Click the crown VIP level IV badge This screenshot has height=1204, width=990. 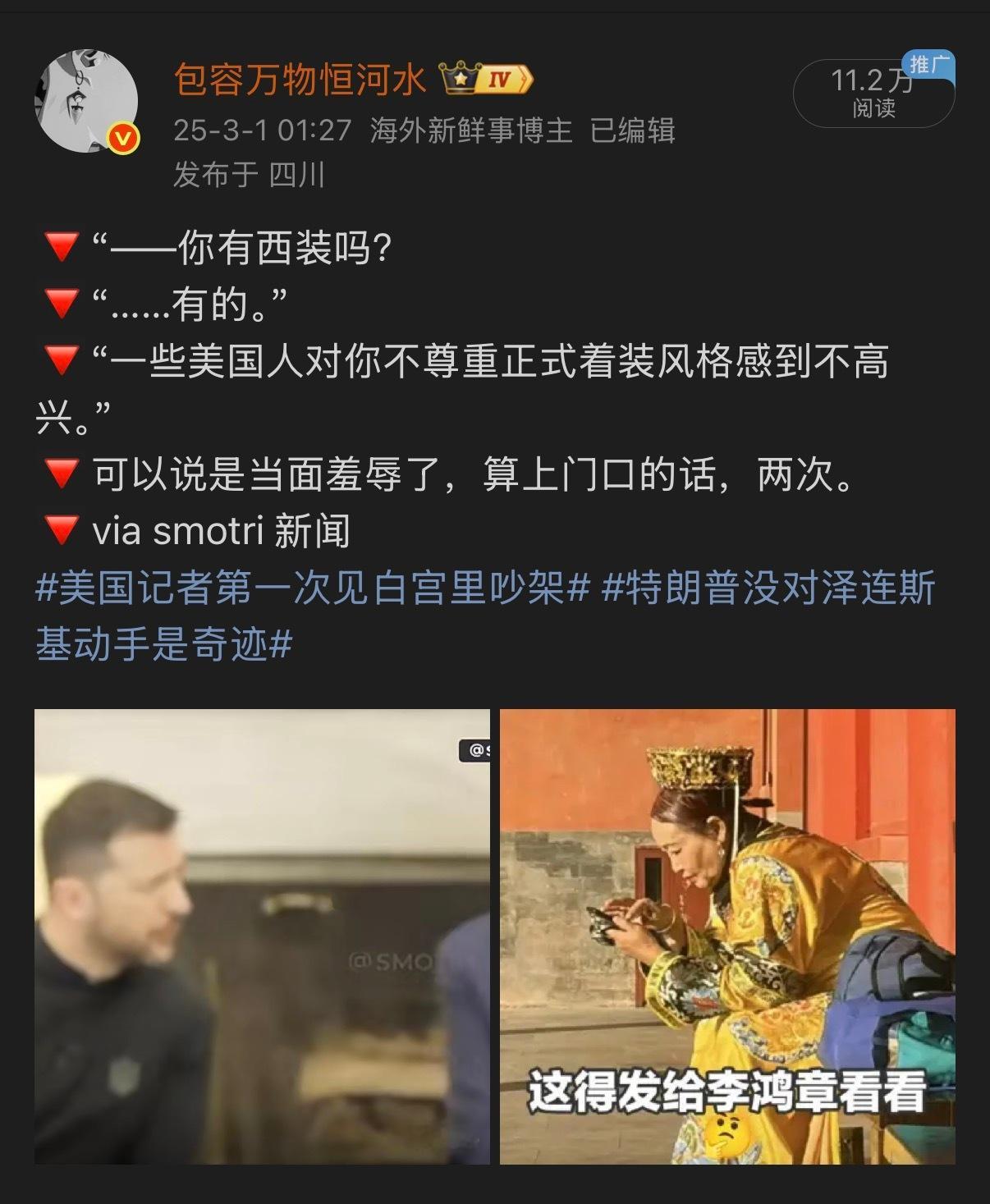point(484,77)
